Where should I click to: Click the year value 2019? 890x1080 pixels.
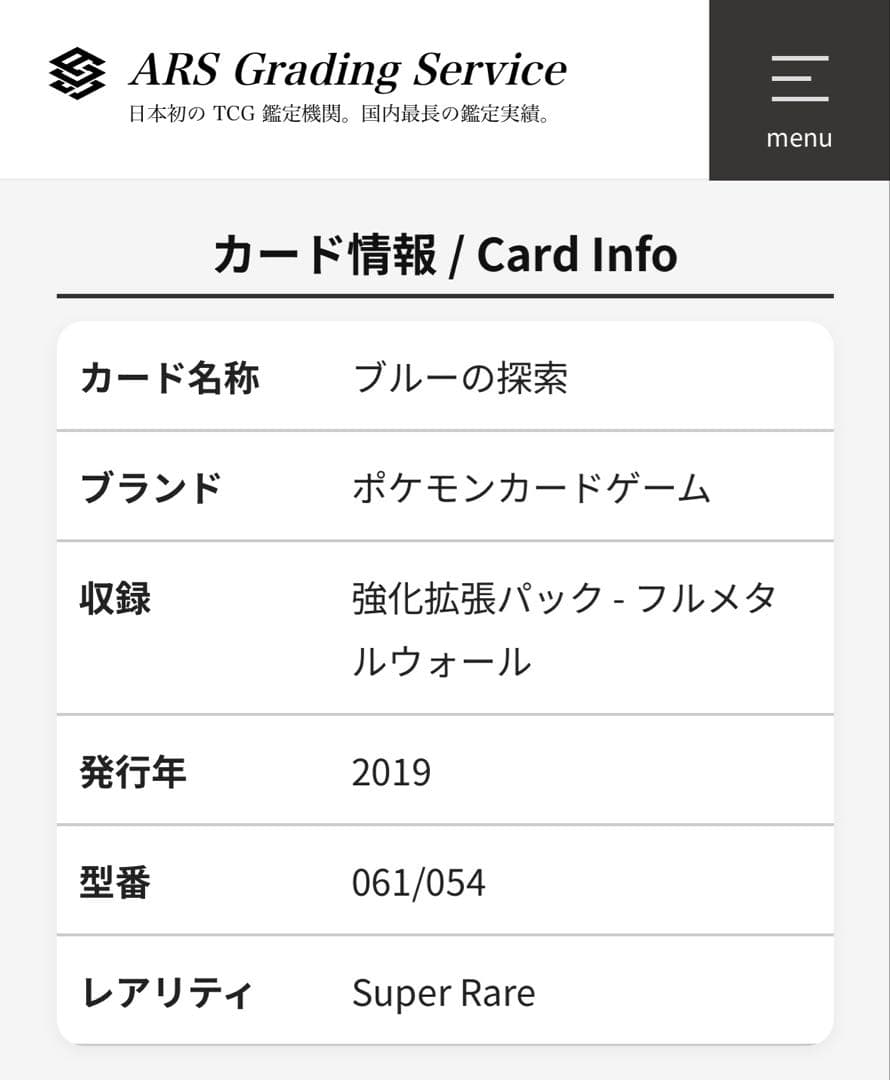coord(392,771)
